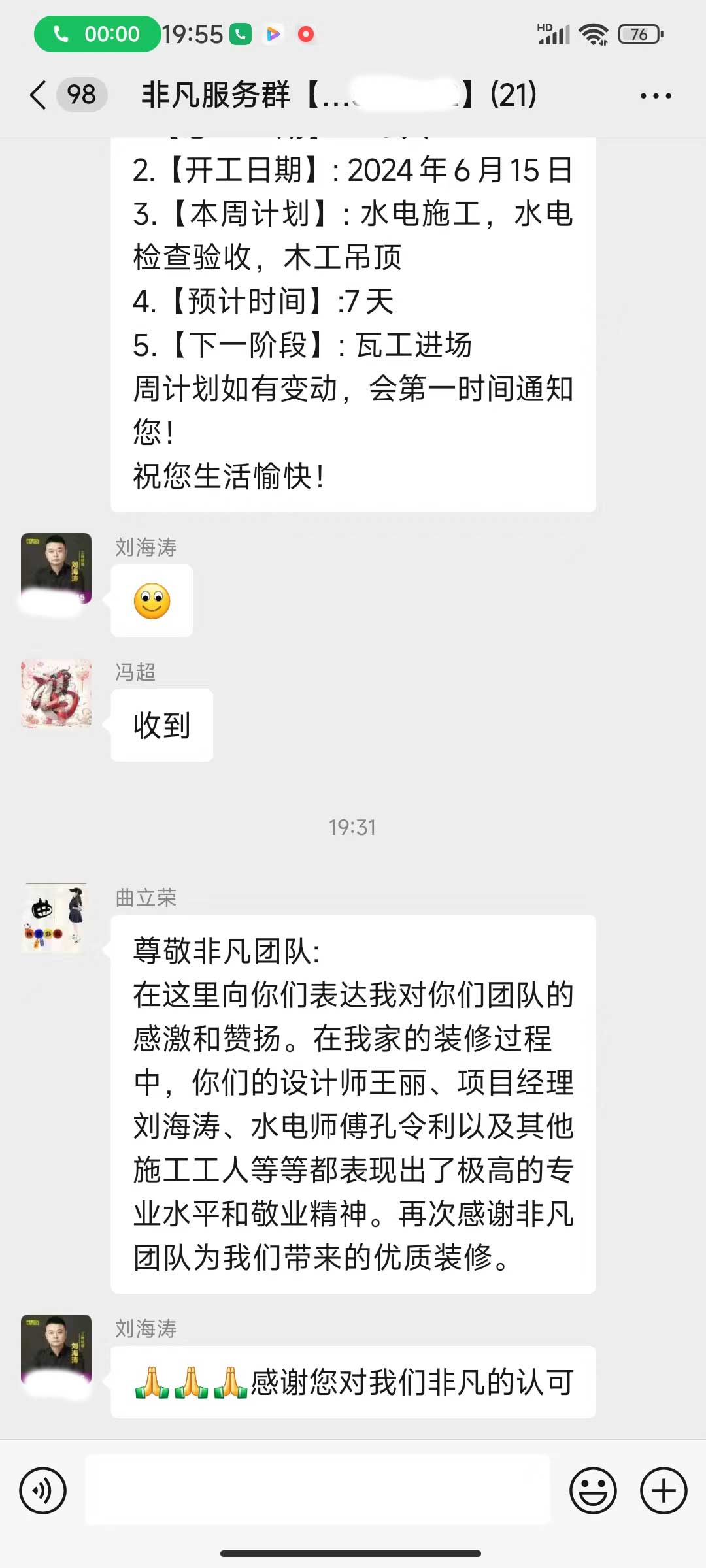Viewport: 706px width, 1568px height.
Task: Open the emoji sticker panel
Action: coord(593,1490)
